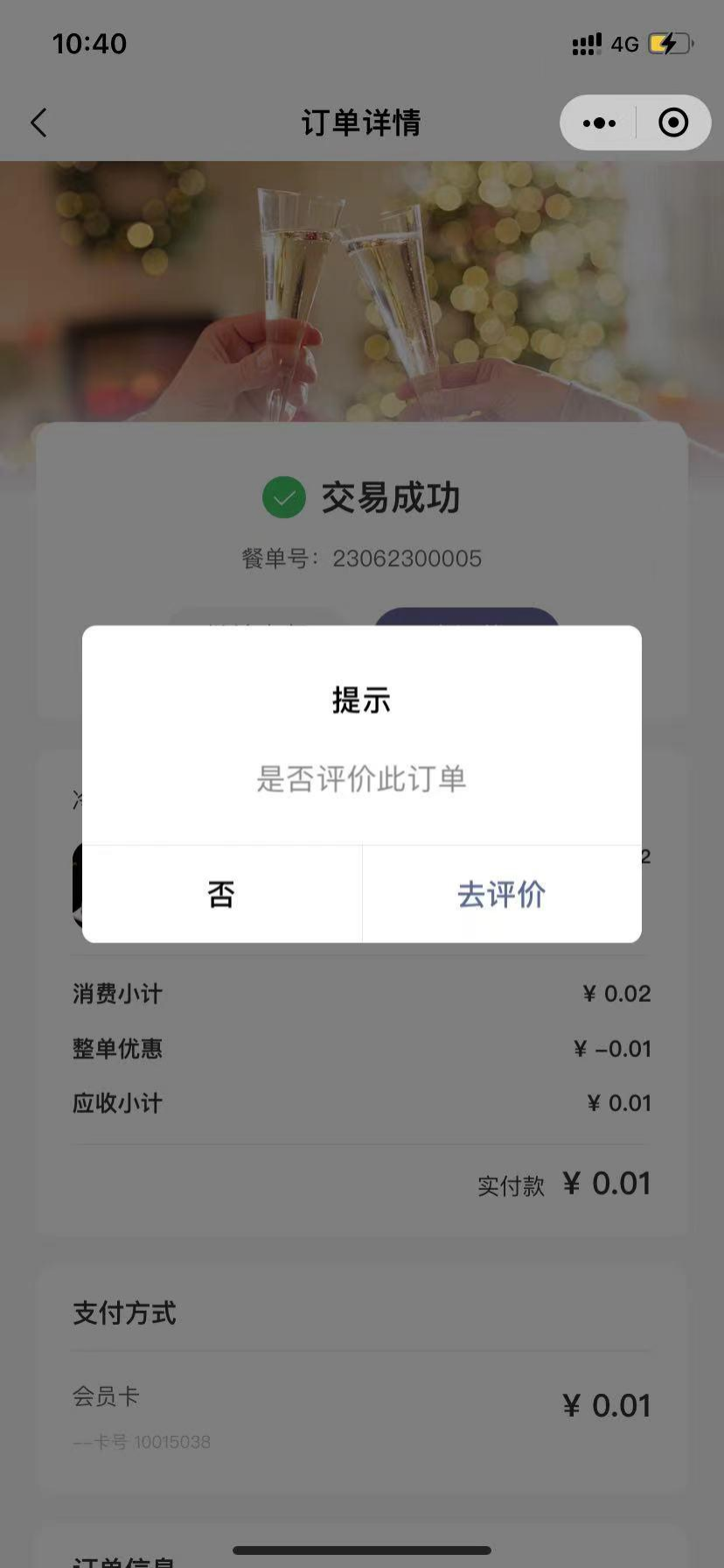This screenshot has width=724, height=1568.
Task: Decline the review prompt with 否
Action: 221,894
